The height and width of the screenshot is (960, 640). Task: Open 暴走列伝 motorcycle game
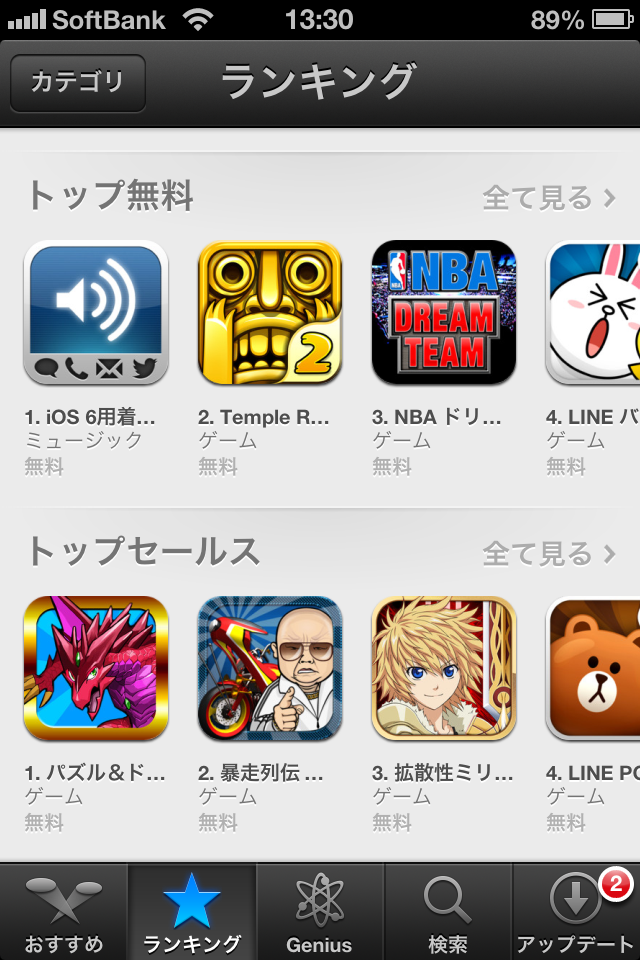pyautogui.click(x=270, y=668)
